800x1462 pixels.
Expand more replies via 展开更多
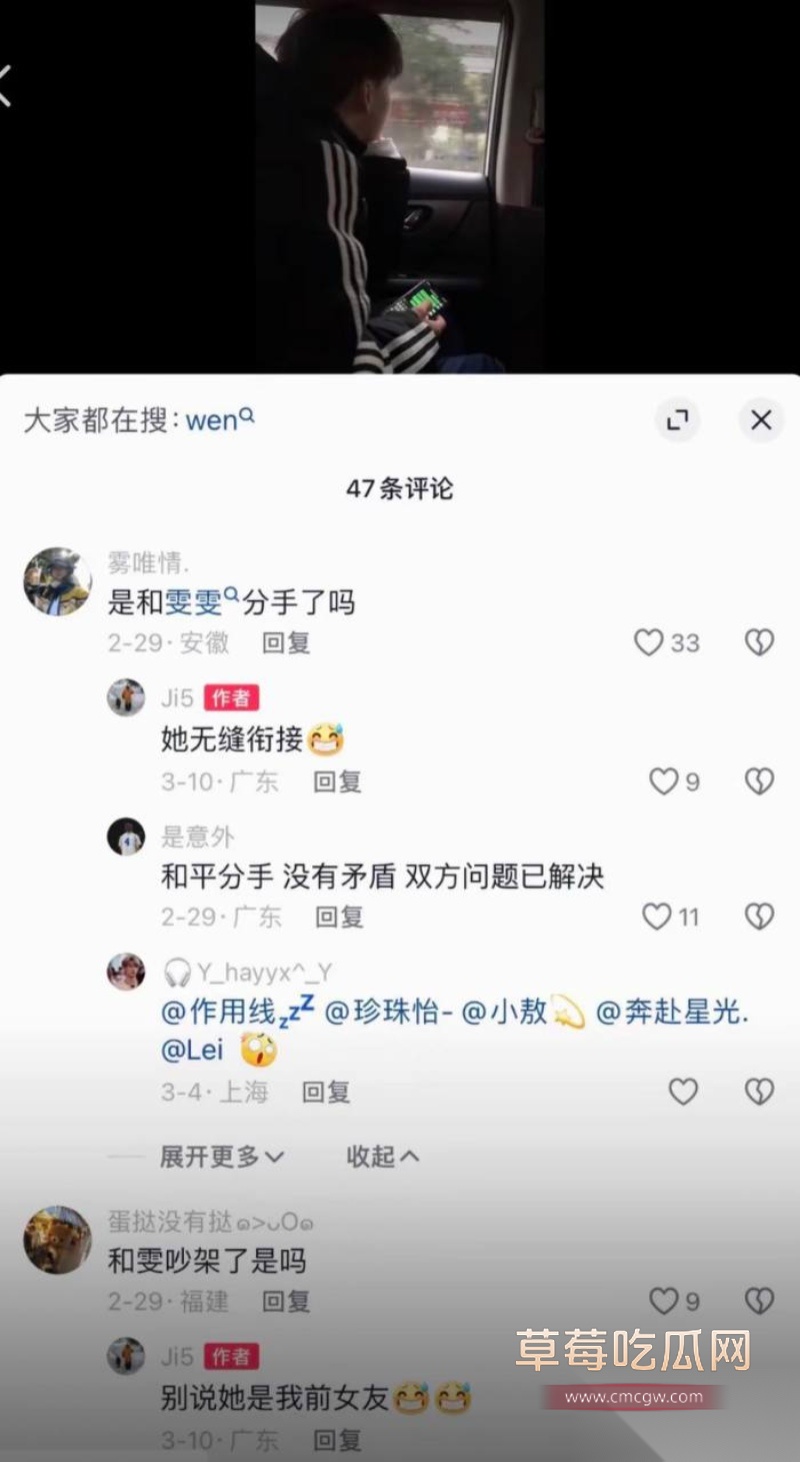[214, 1157]
